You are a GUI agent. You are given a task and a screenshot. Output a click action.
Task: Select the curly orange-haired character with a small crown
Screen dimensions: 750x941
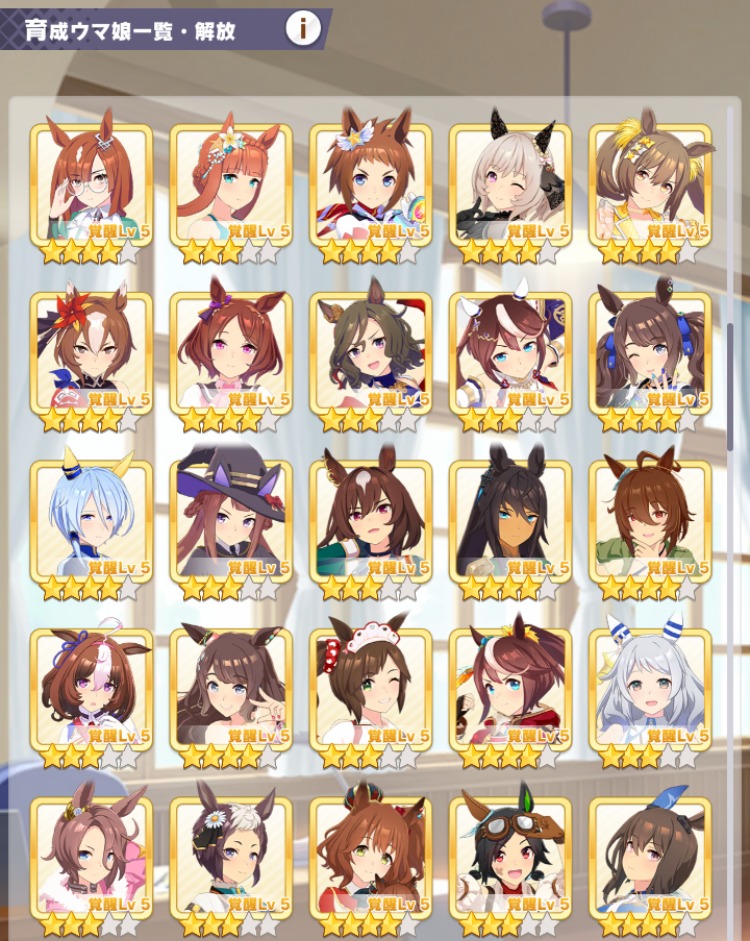[370, 855]
